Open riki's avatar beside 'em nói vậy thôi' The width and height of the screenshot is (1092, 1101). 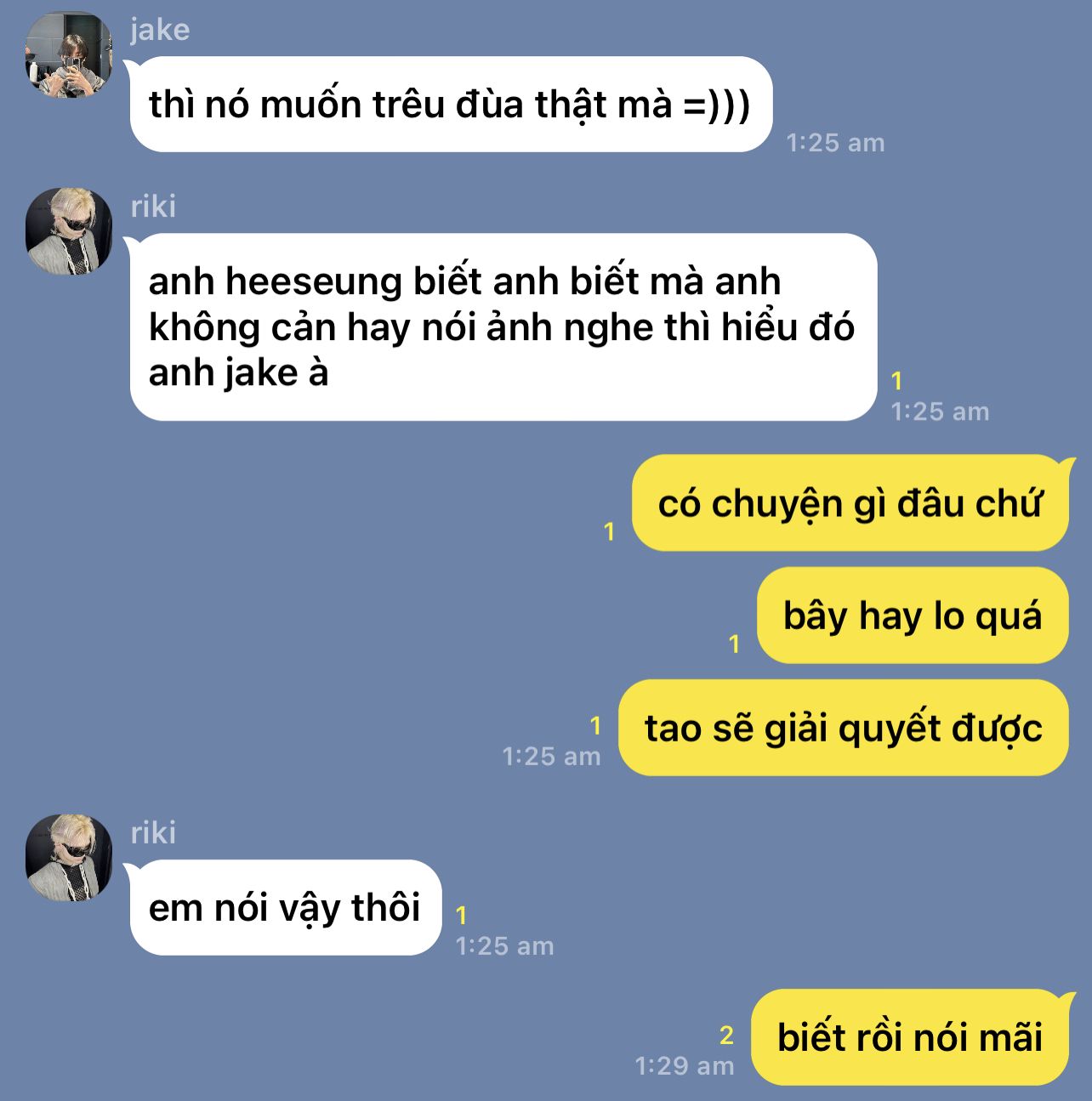click(x=69, y=858)
